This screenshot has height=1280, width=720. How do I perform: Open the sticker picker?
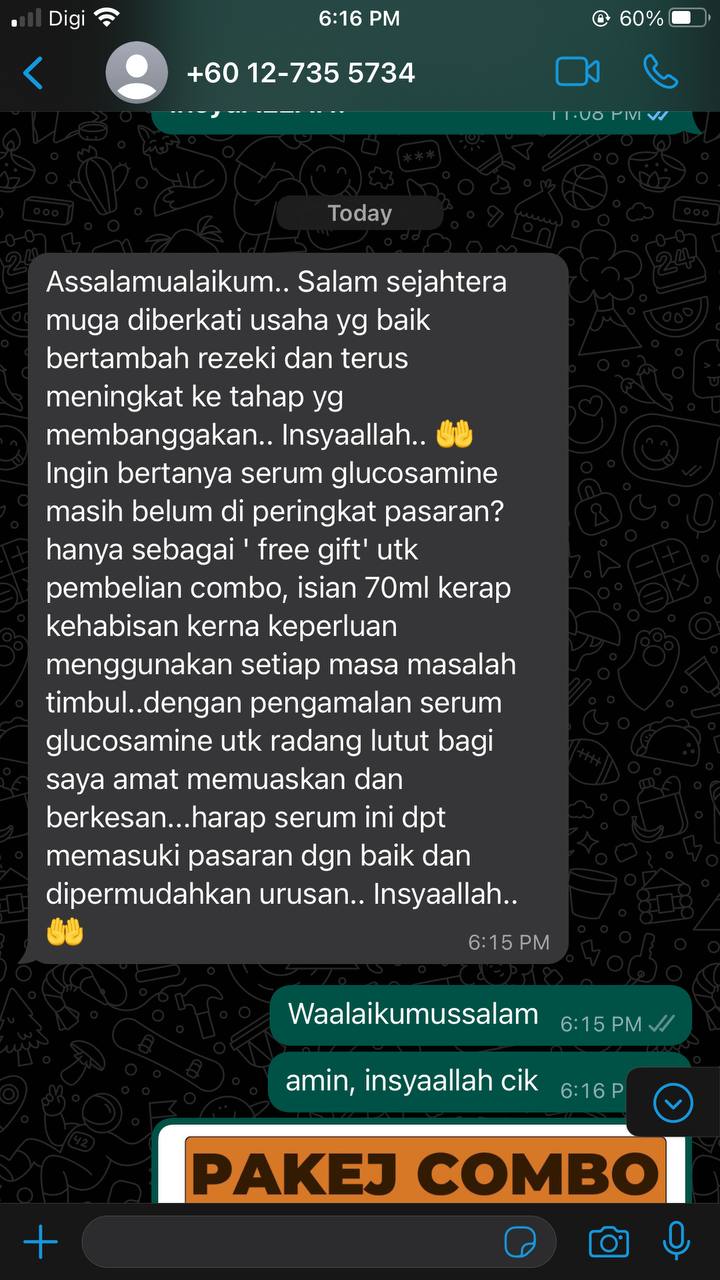coord(520,1243)
